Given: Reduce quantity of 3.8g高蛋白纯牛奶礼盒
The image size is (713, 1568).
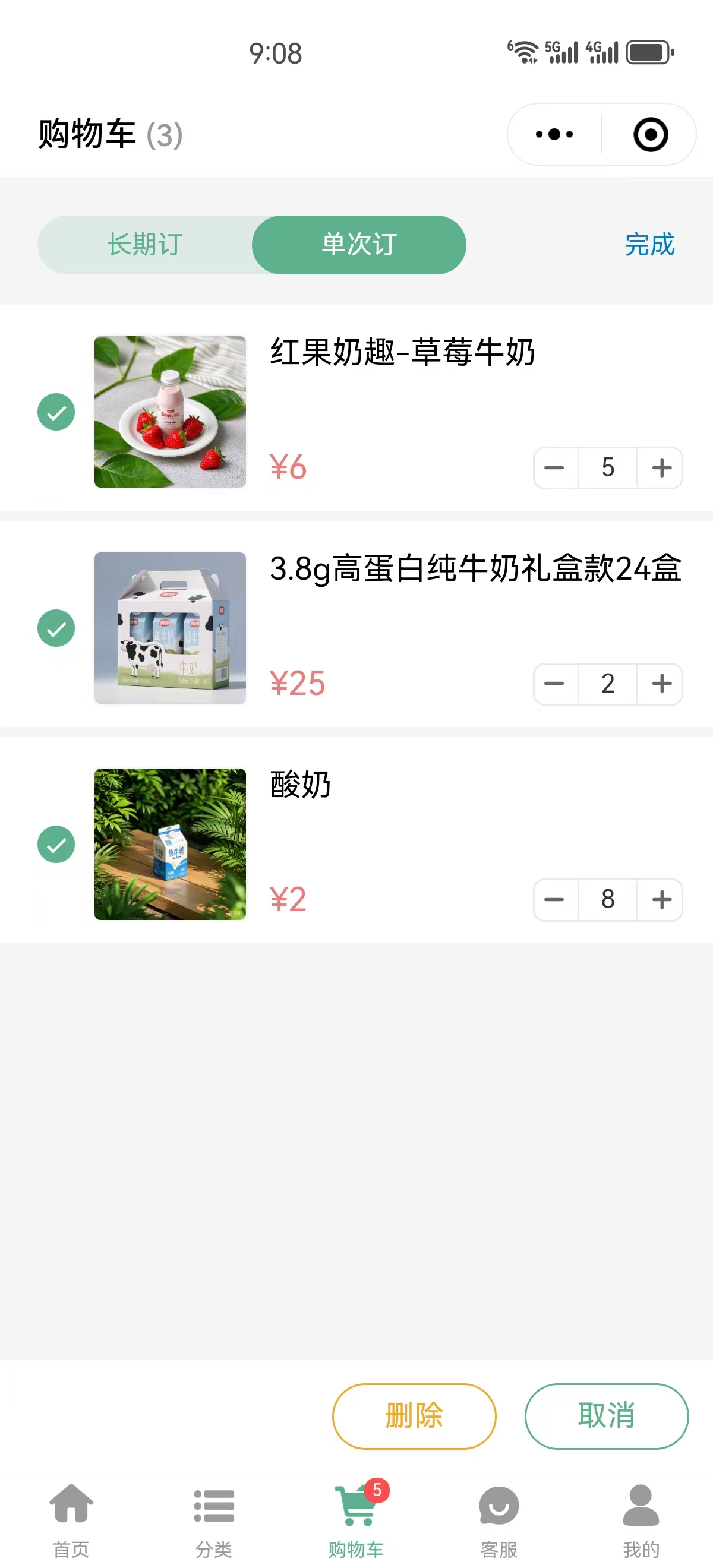Looking at the screenshot, I should pyautogui.click(x=555, y=684).
